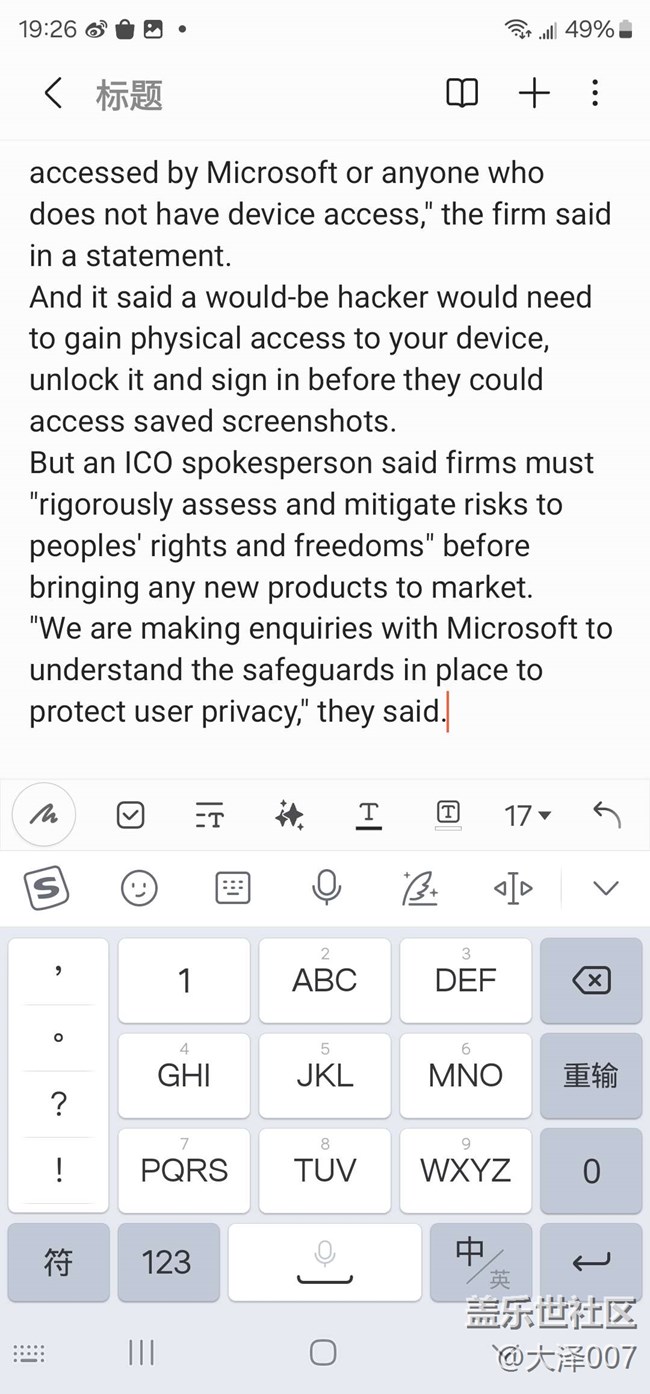Add new item with plus icon
The height and width of the screenshot is (1394, 650).
[534, 94]
